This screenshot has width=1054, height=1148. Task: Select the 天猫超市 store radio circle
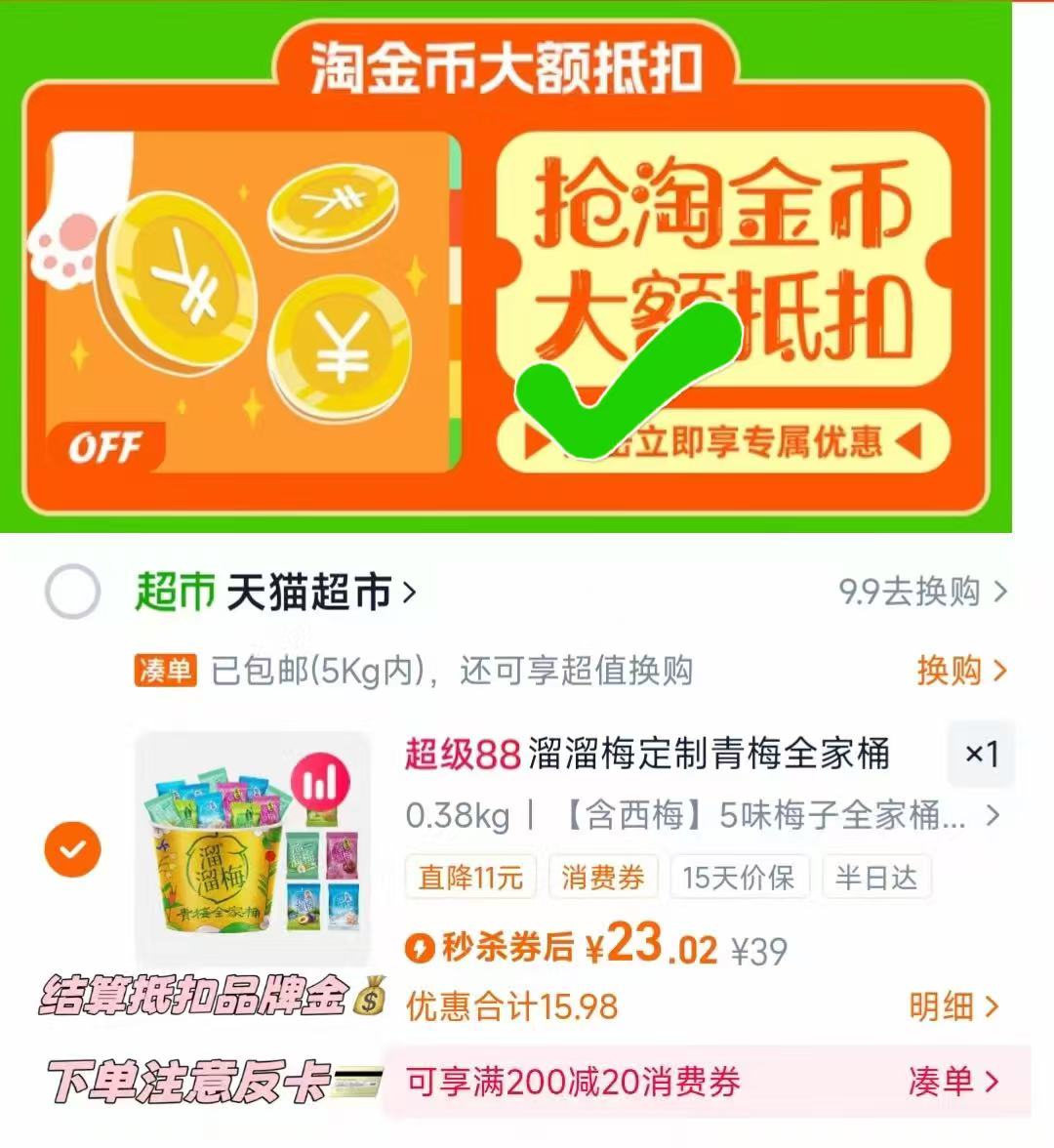point(73,591)
